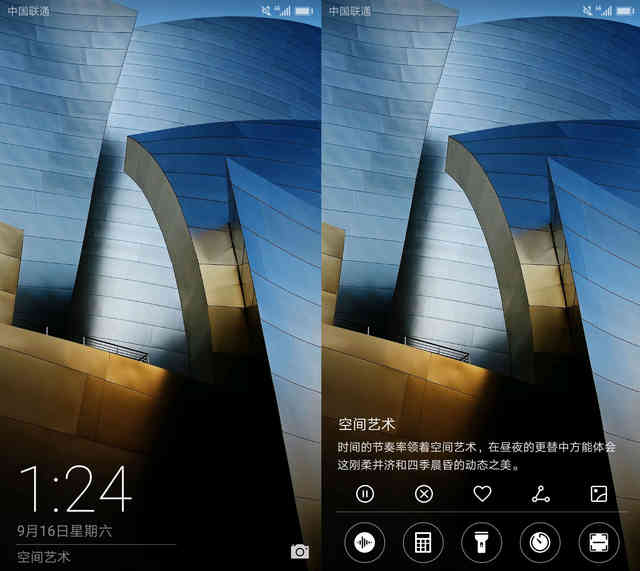
Task: Share the current wallpaper
Action: pos(540,493)
